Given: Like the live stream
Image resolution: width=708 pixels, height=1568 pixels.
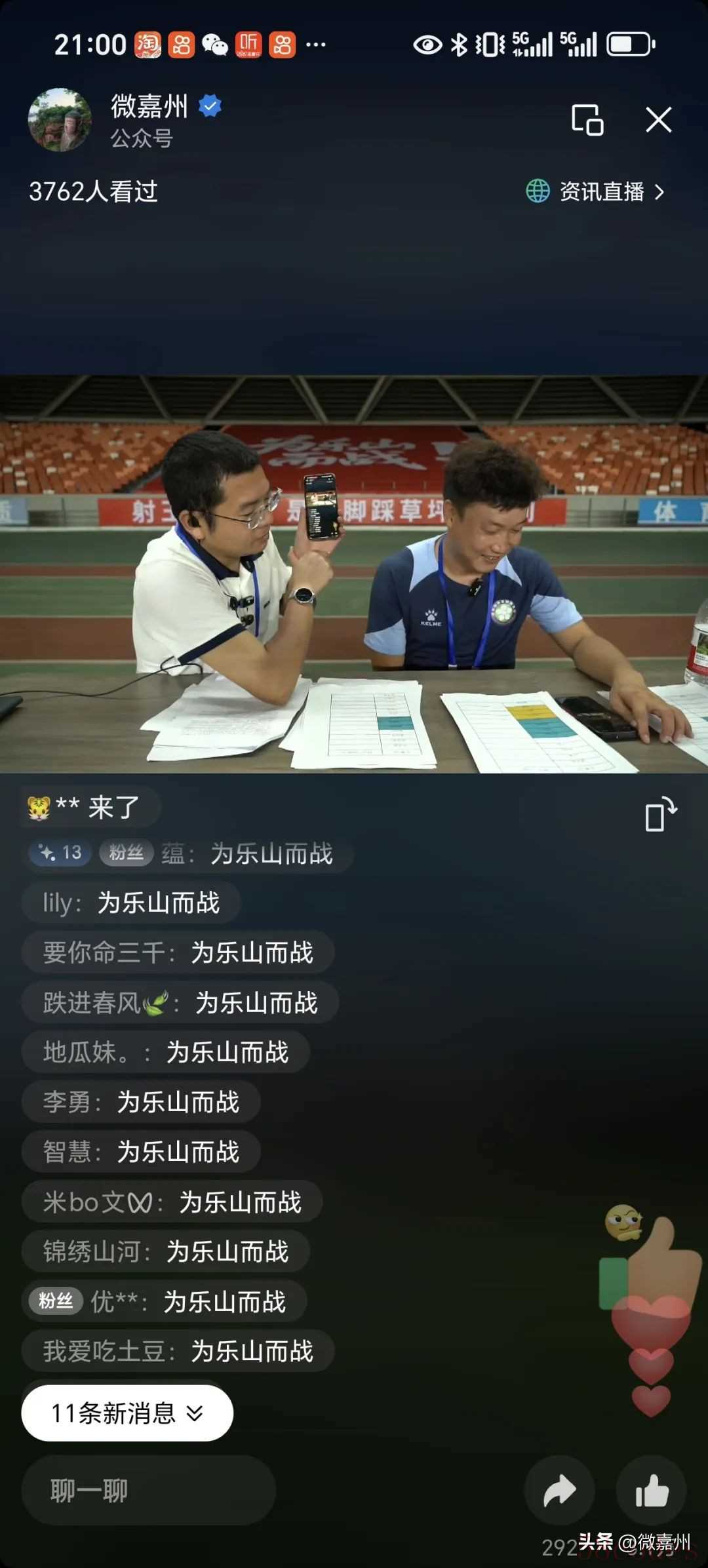Looking at the screenshot, I should point(651,1491).
